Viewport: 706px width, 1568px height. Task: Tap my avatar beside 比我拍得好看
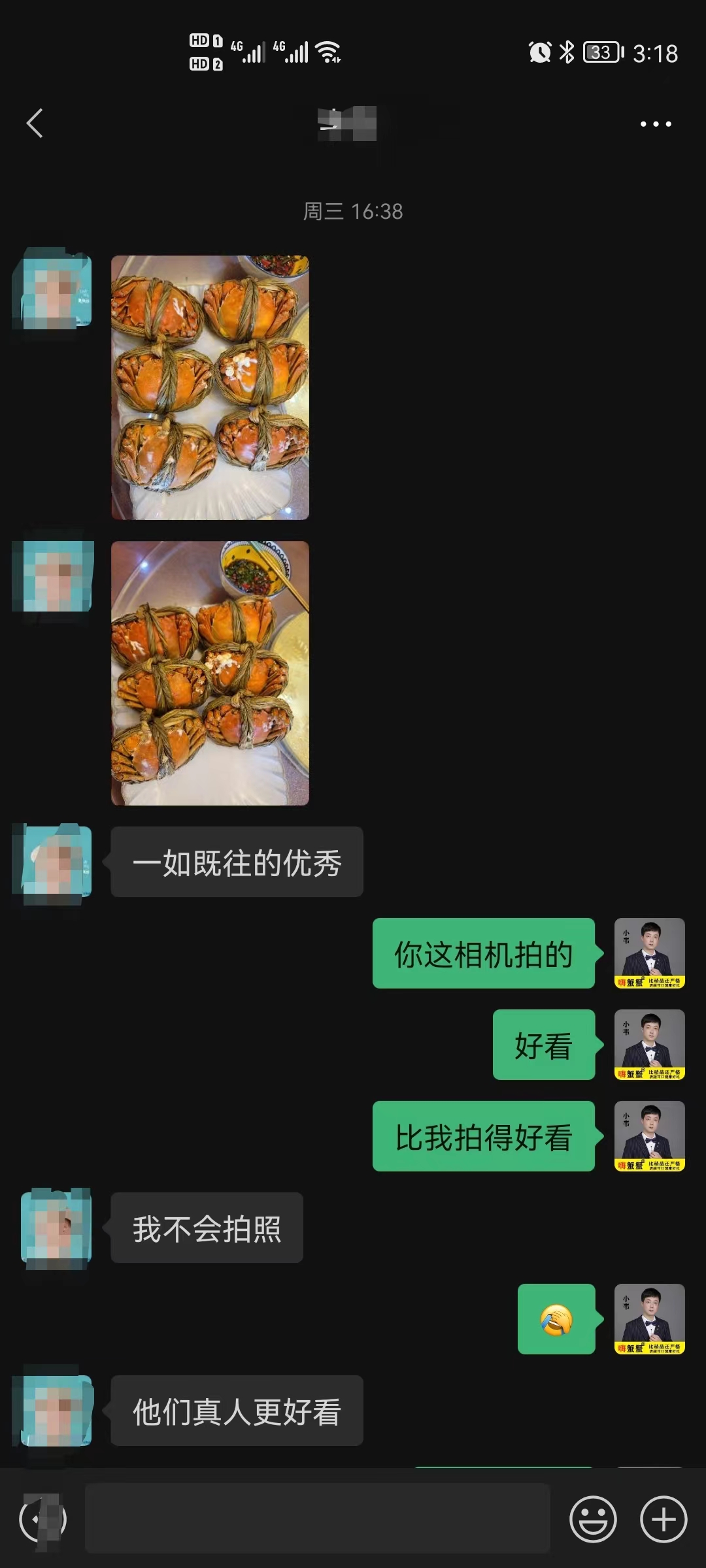(x=650, y=1136)
